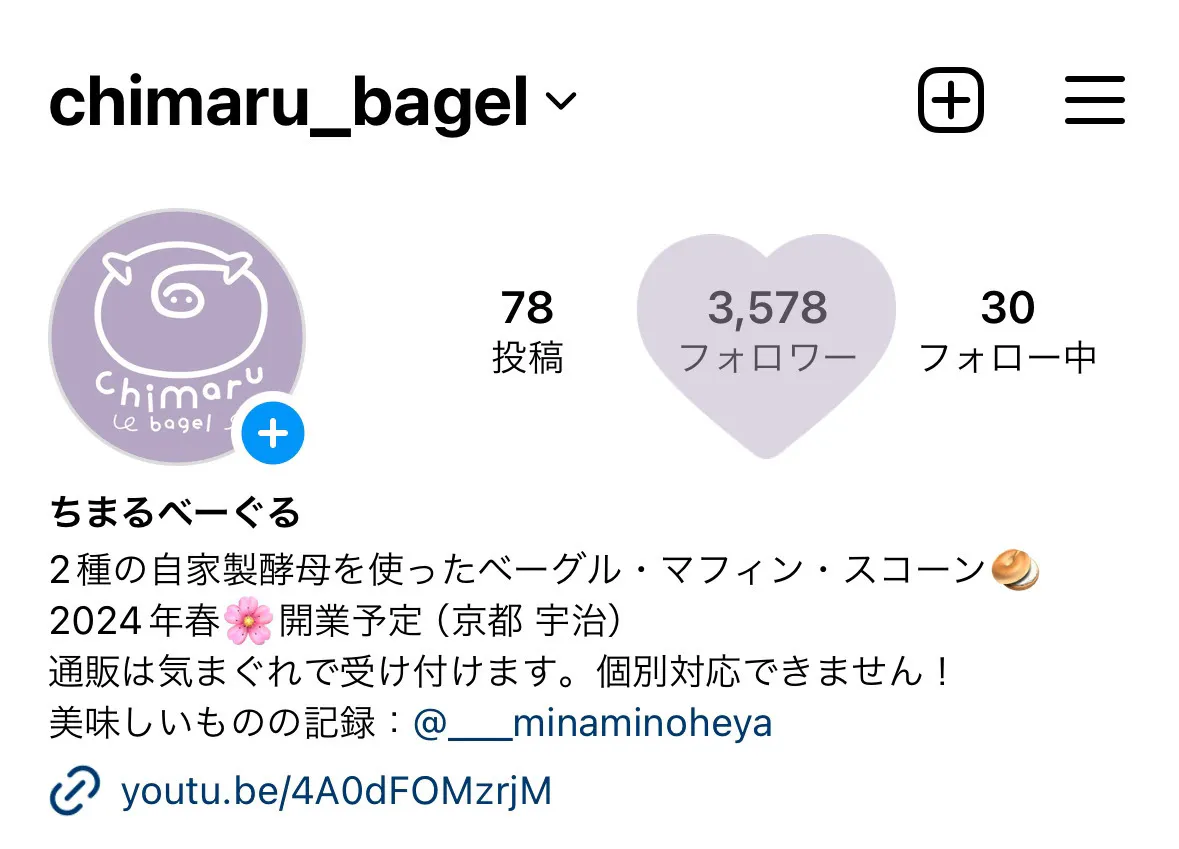Open the hamburger menu
1179x849 pixels.
pos(1094,100)
